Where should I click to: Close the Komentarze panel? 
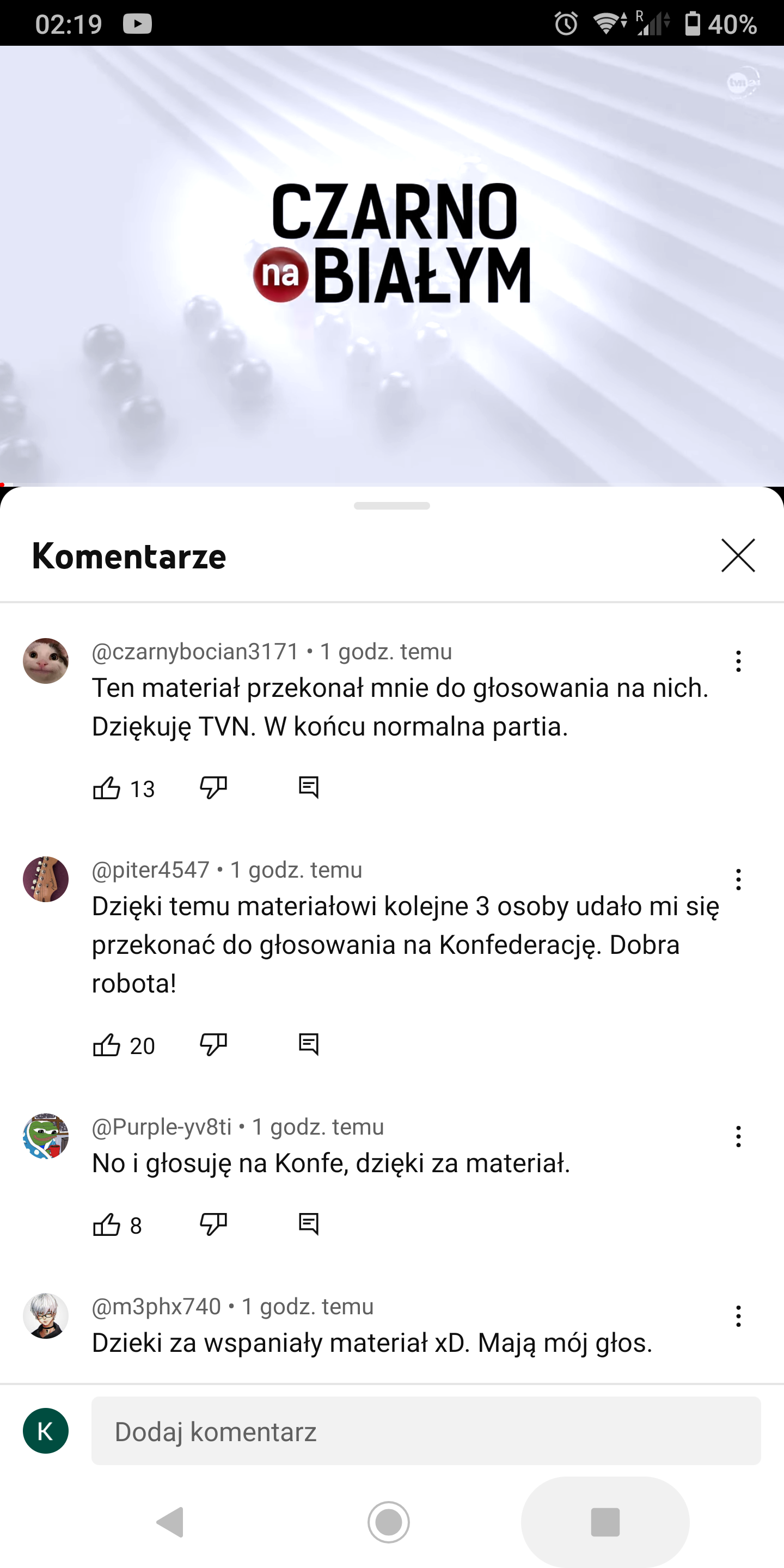[x=738, y=555]
